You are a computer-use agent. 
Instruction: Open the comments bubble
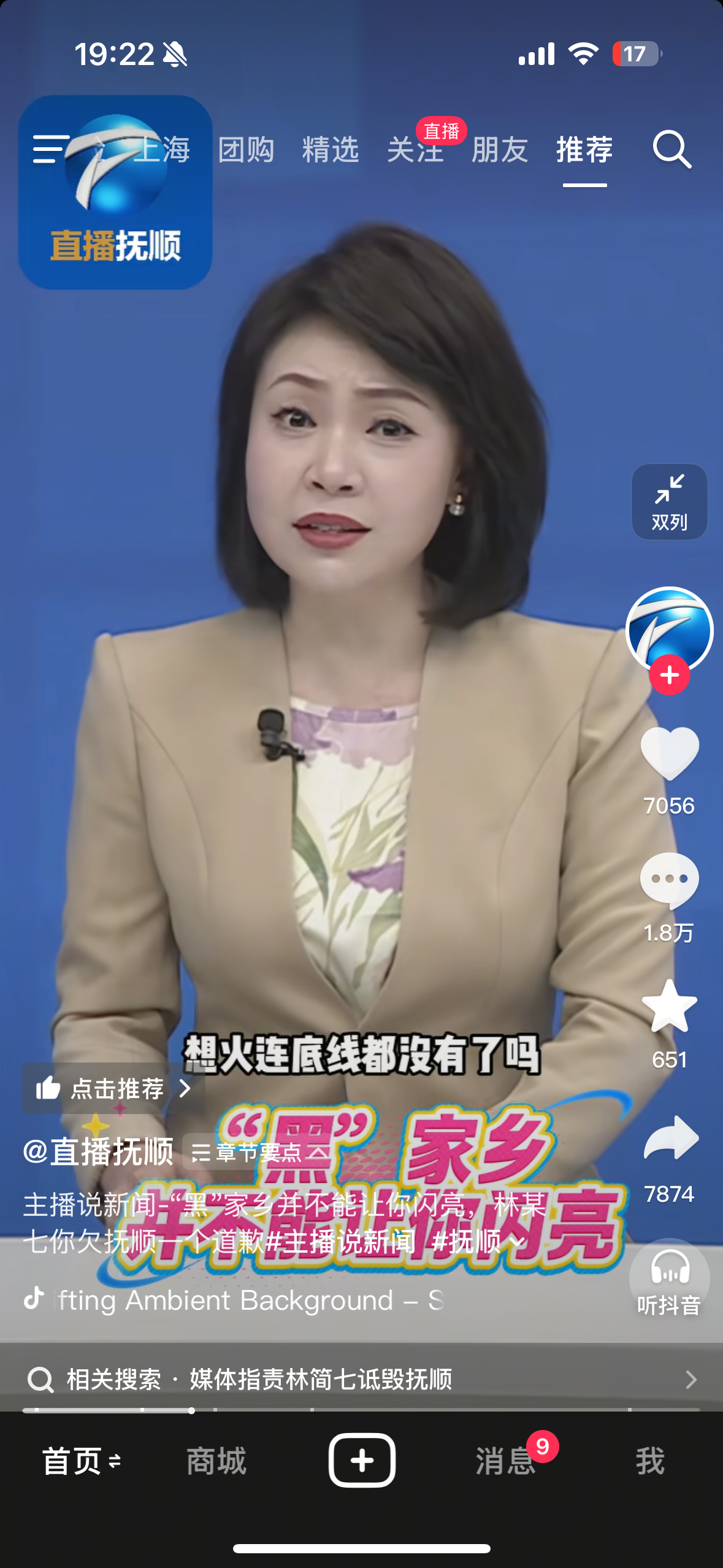[670, 880]
